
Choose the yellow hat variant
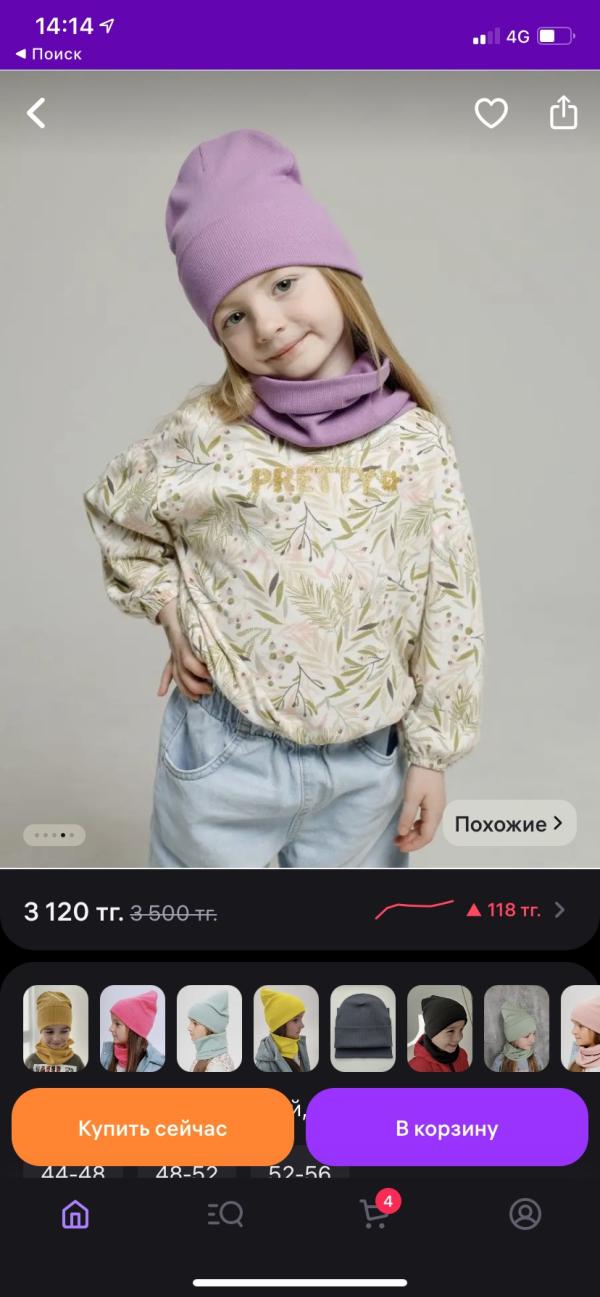287,1029
